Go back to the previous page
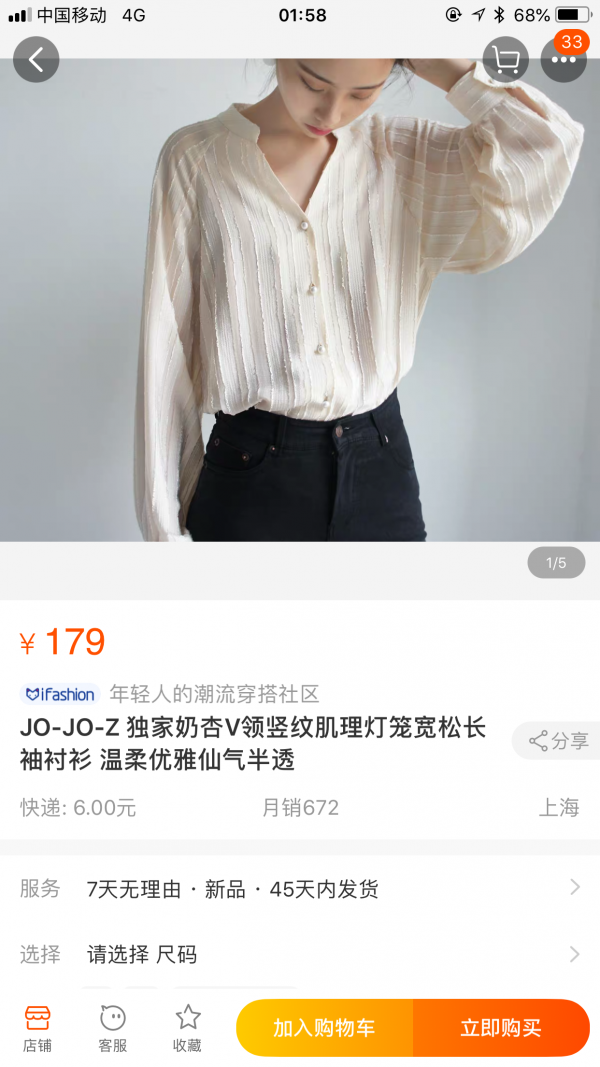 (36, 60)
